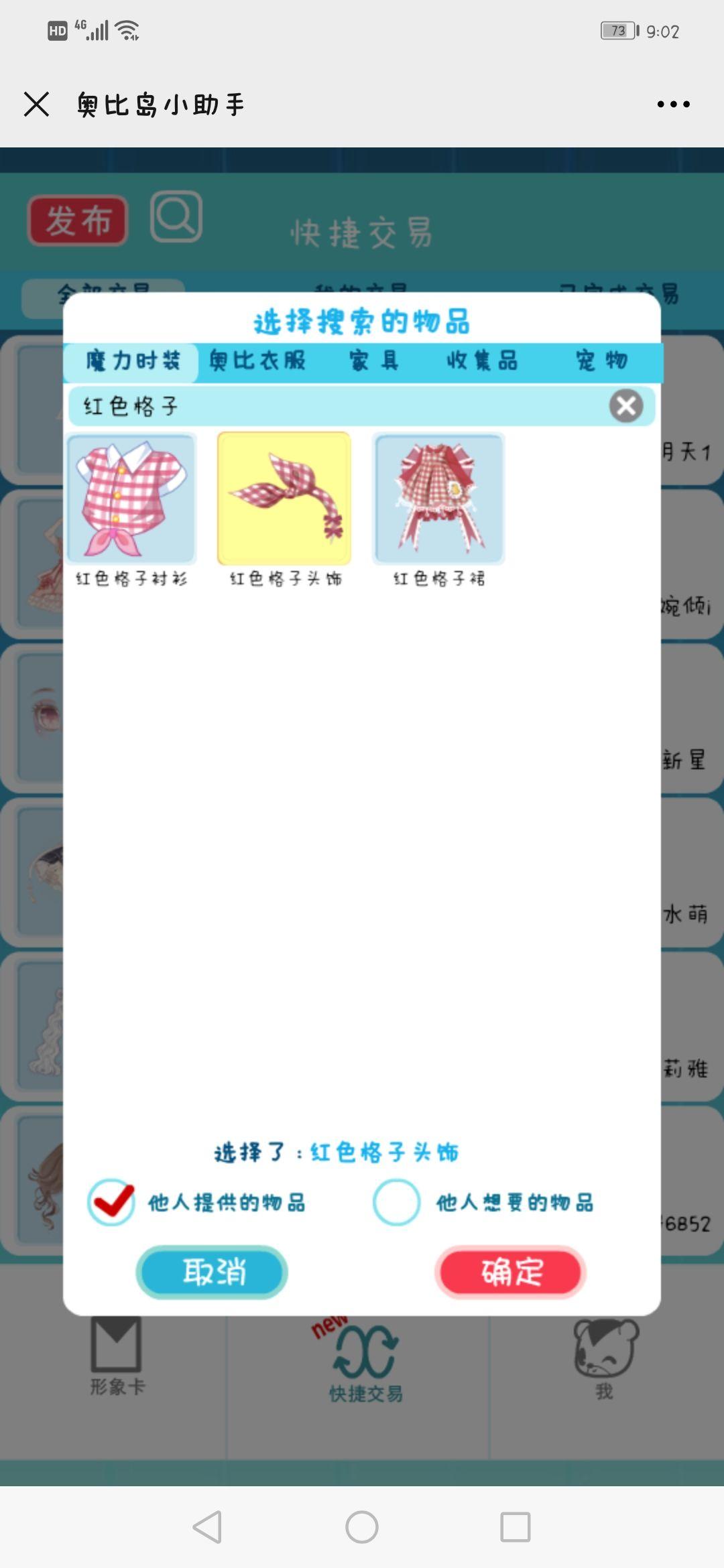This screenshot has height=1568, width=724.
Task: Open the three-dot overflow menu
Action: pos(673,105)
